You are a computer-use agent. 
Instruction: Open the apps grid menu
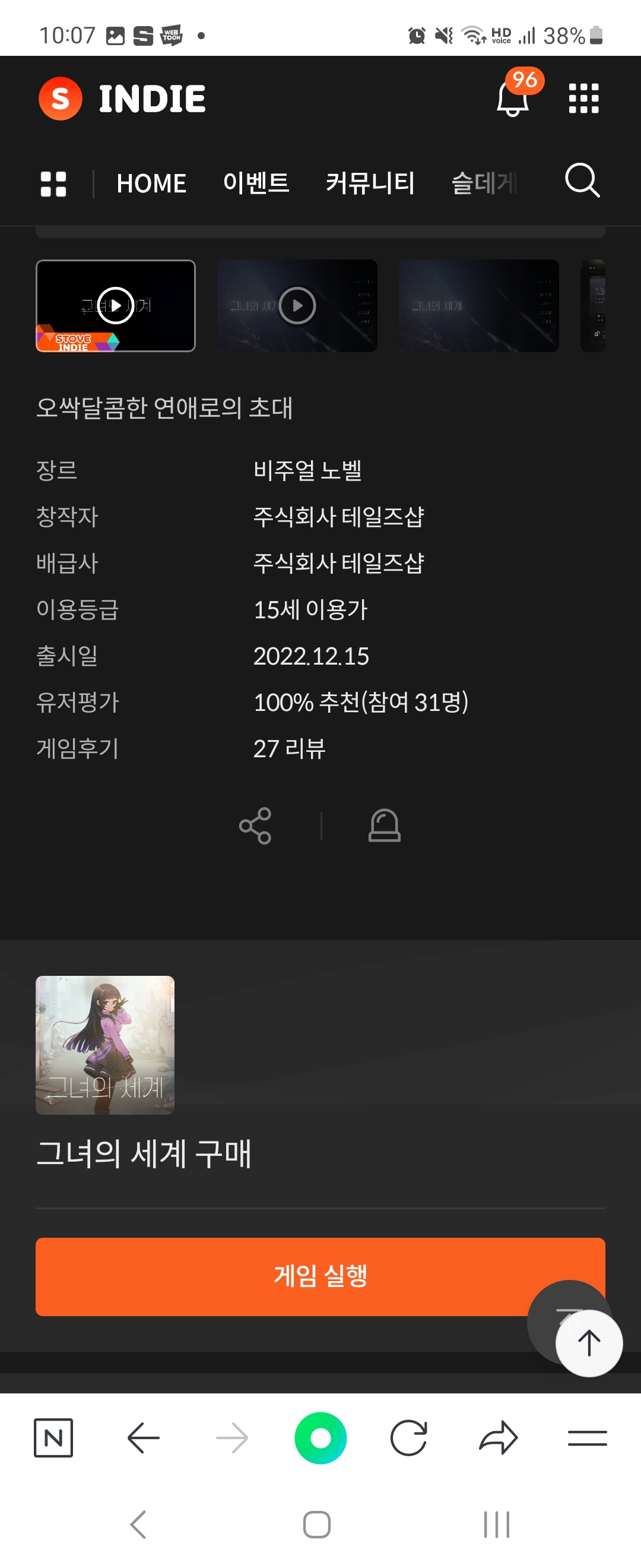[x=583, y=99]
